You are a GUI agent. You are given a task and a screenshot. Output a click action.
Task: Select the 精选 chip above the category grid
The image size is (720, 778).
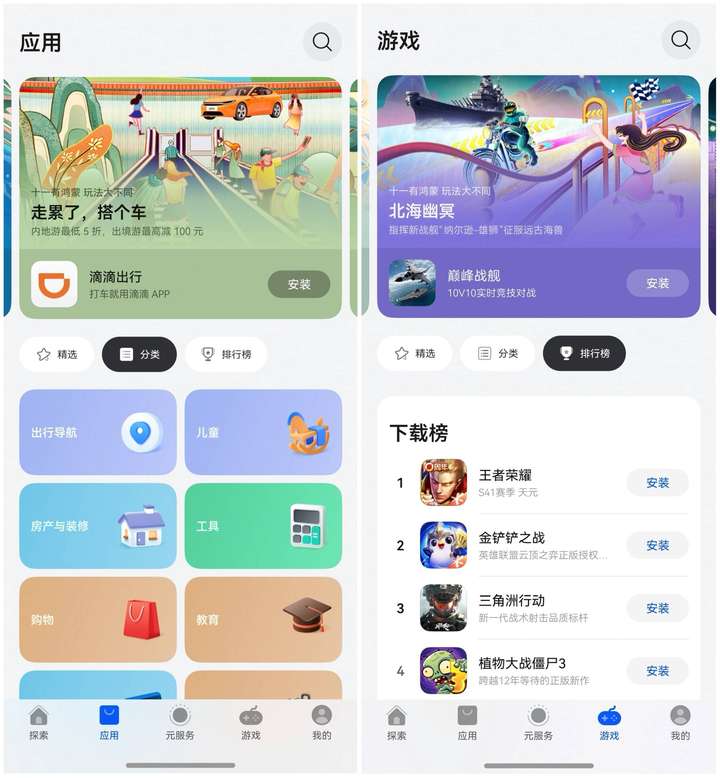57,354
